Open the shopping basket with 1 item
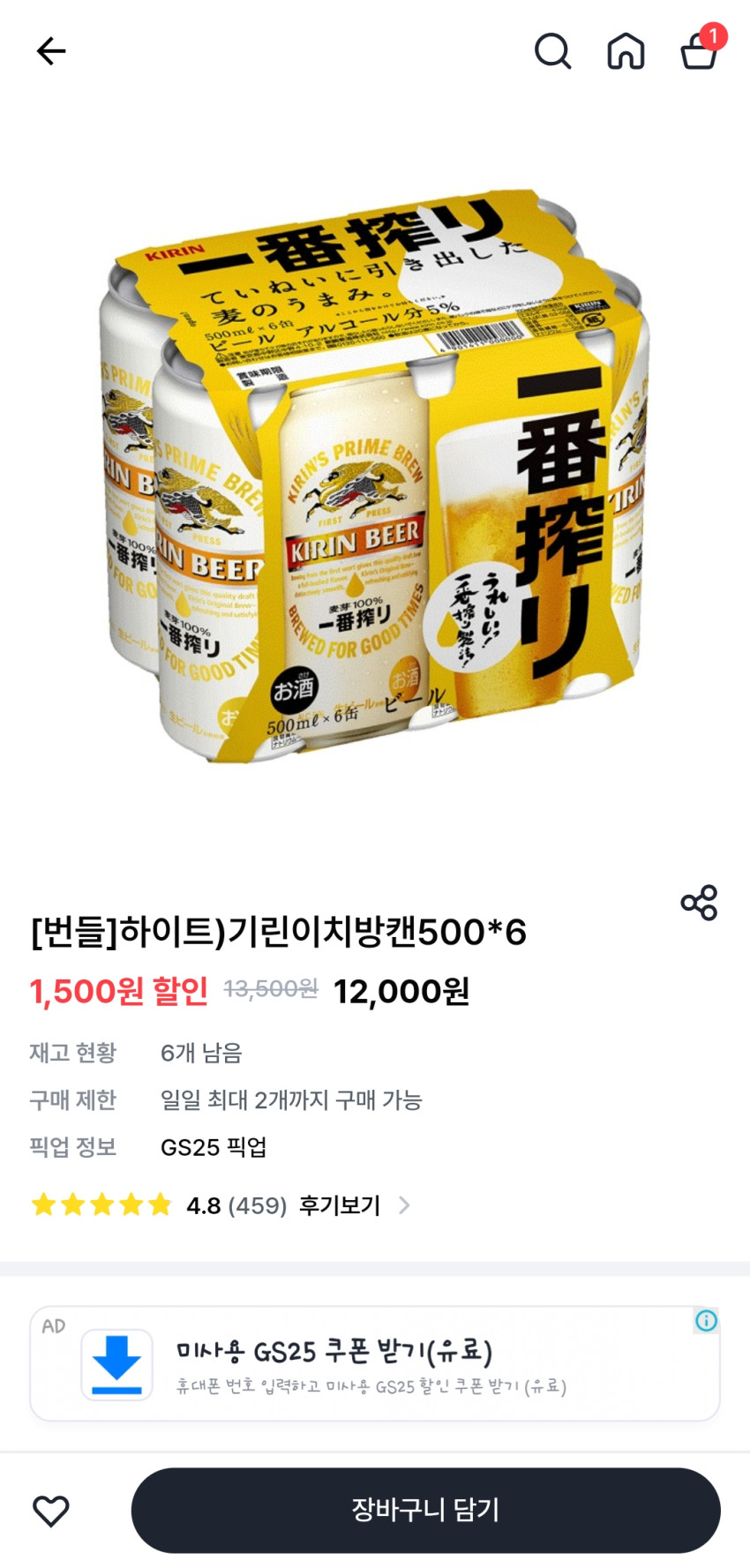The image size is (750, 1568). (700, 49)
